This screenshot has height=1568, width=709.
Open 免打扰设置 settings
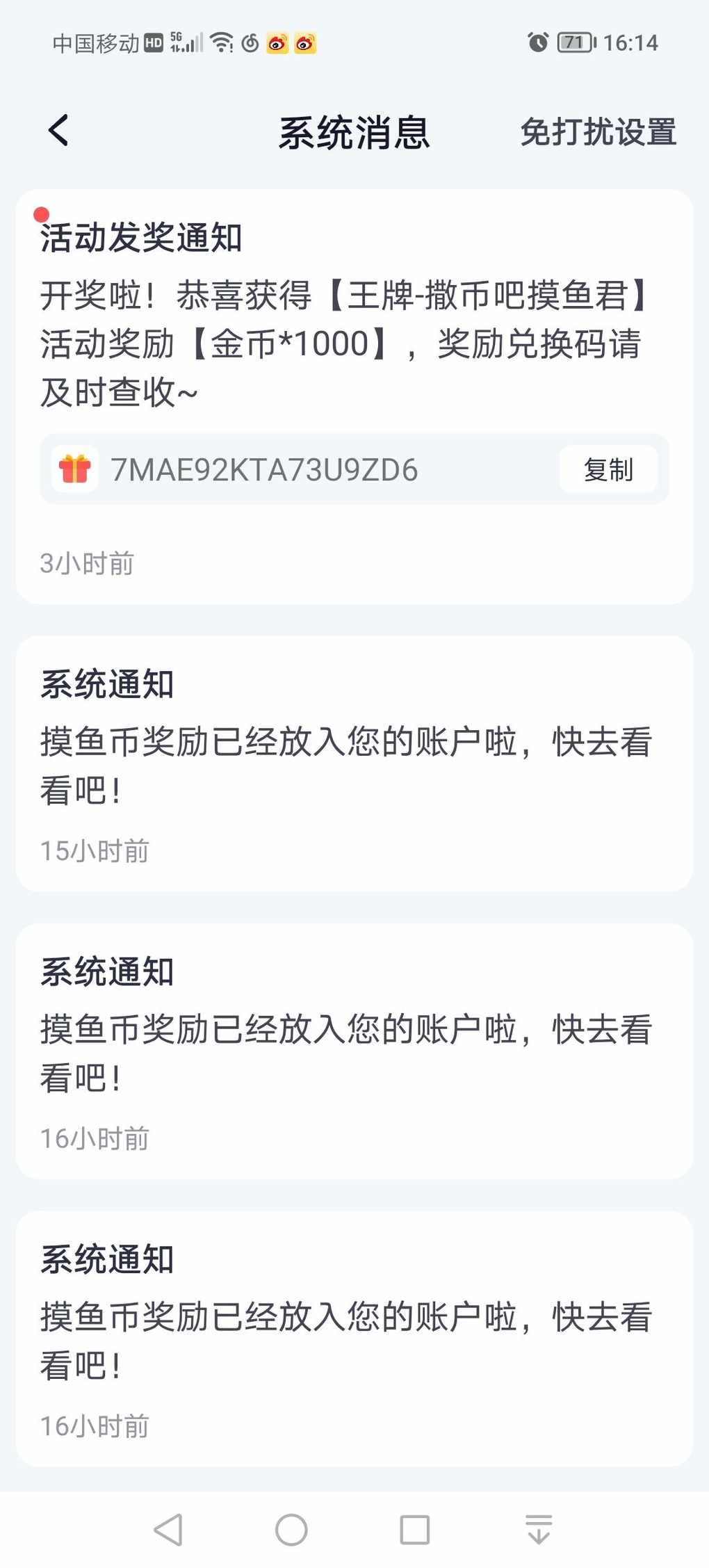[598, 132]
